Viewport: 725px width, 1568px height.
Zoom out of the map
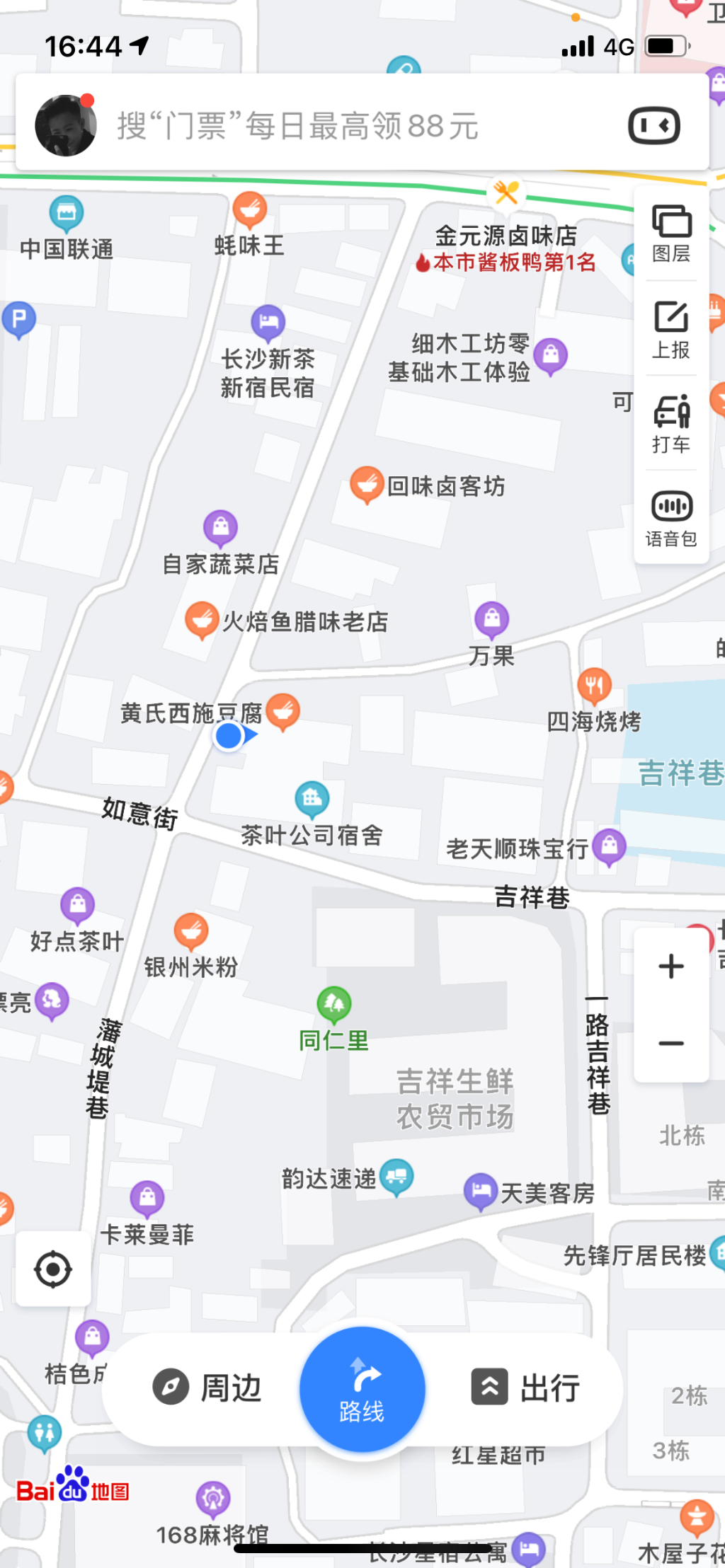(x=670, y=1043)
